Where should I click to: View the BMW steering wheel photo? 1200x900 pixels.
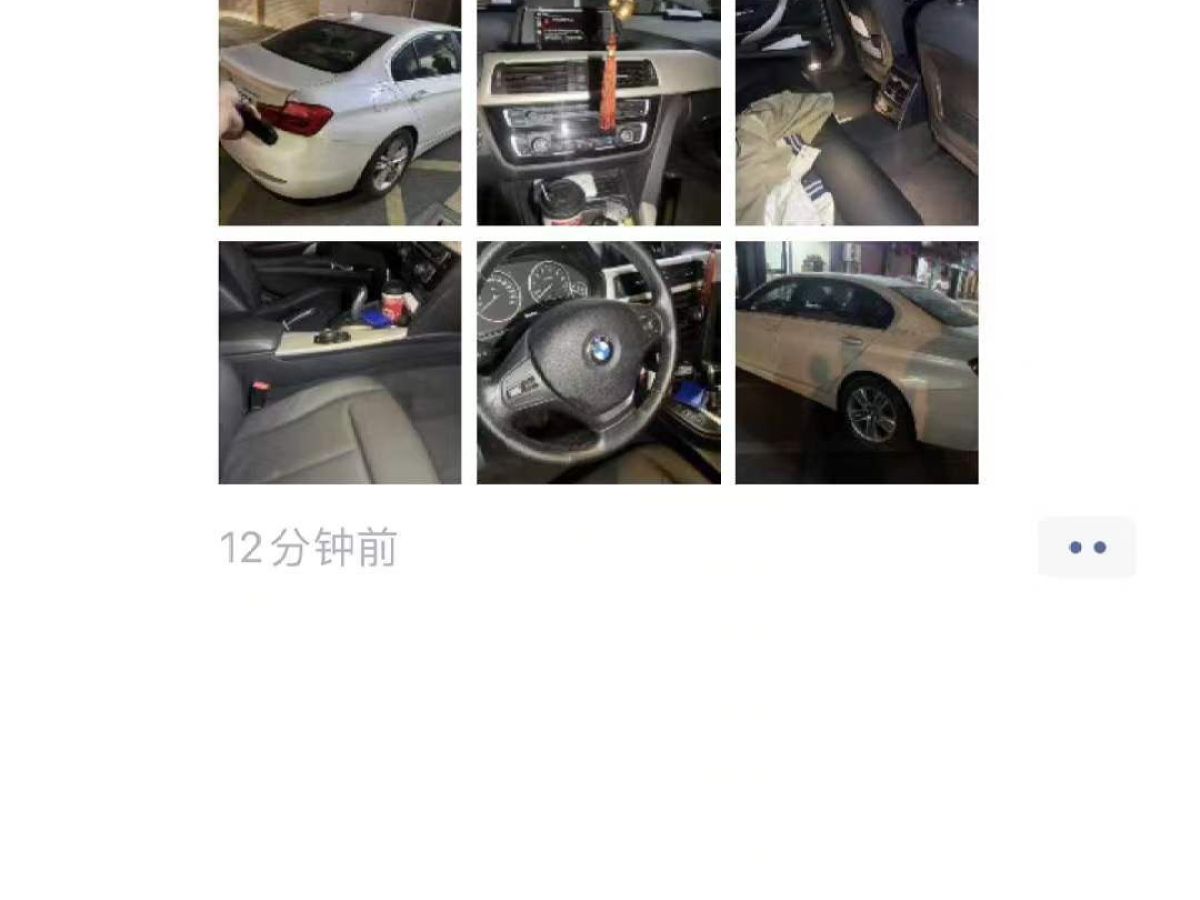point(598,362)
